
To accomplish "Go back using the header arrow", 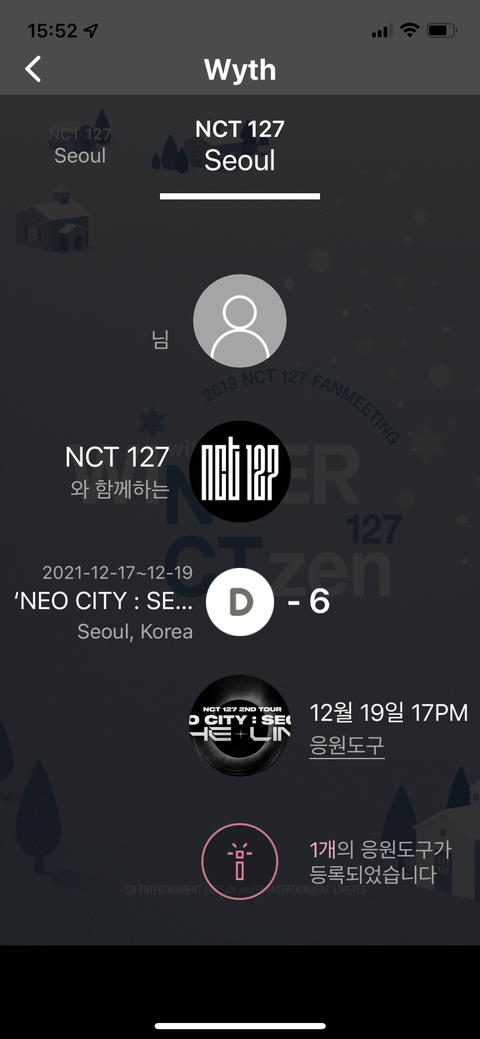I will coord(33,69).
